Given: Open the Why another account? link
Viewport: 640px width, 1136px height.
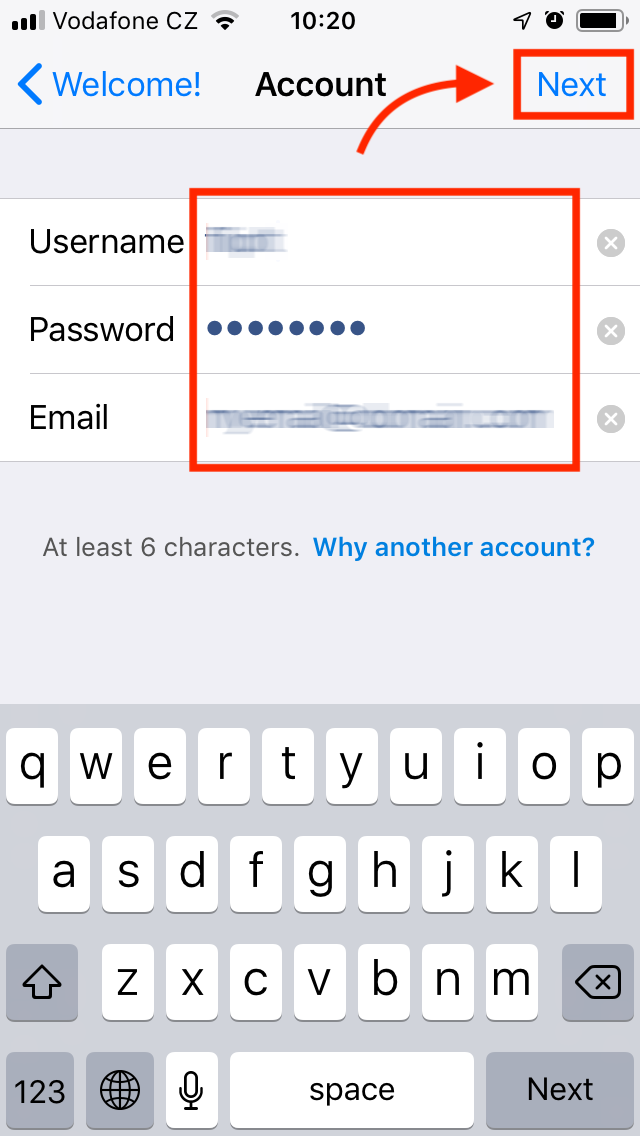Looking at the screenshot, I should pos(454,546).
